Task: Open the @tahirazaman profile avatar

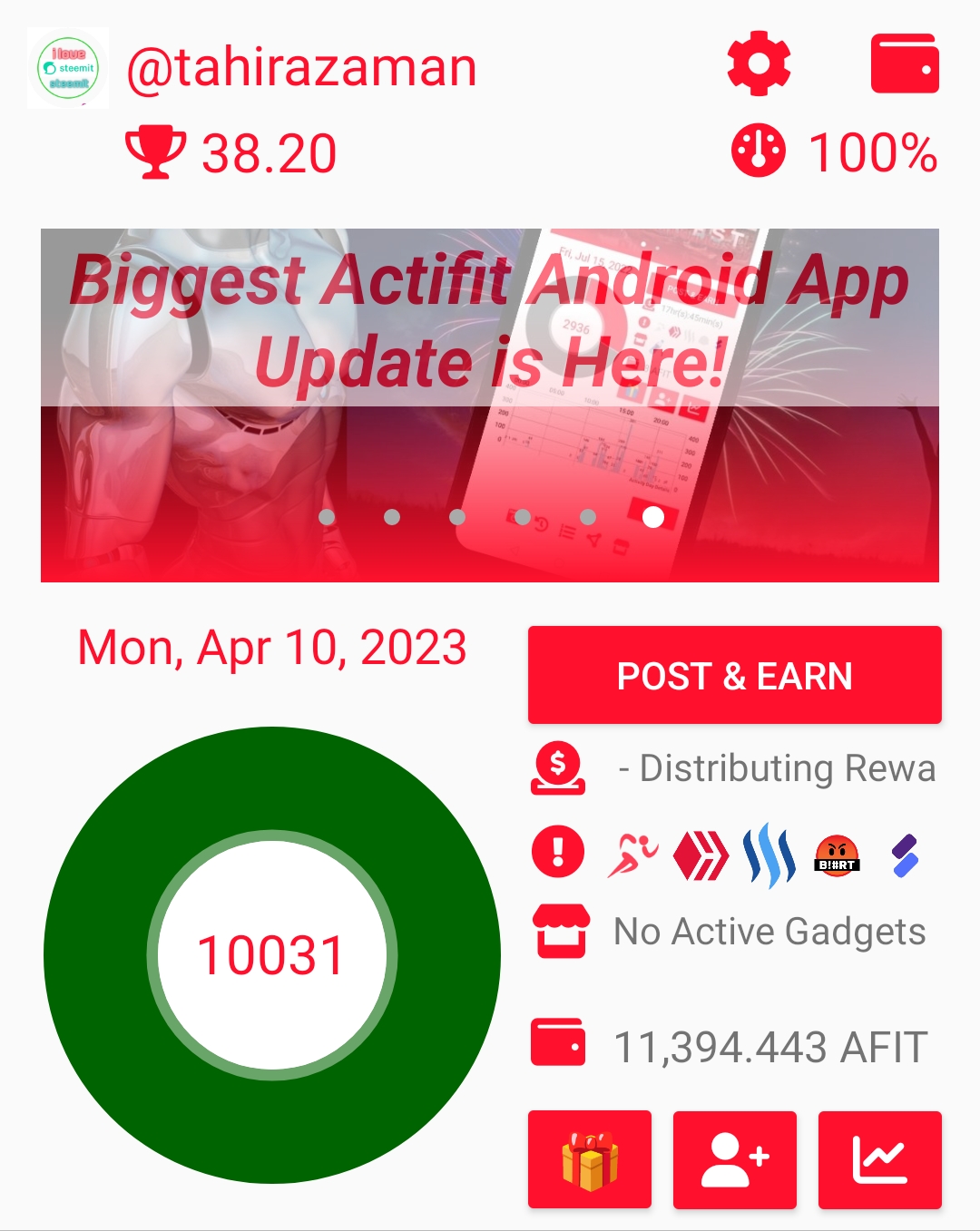Action: click(68, 68)
